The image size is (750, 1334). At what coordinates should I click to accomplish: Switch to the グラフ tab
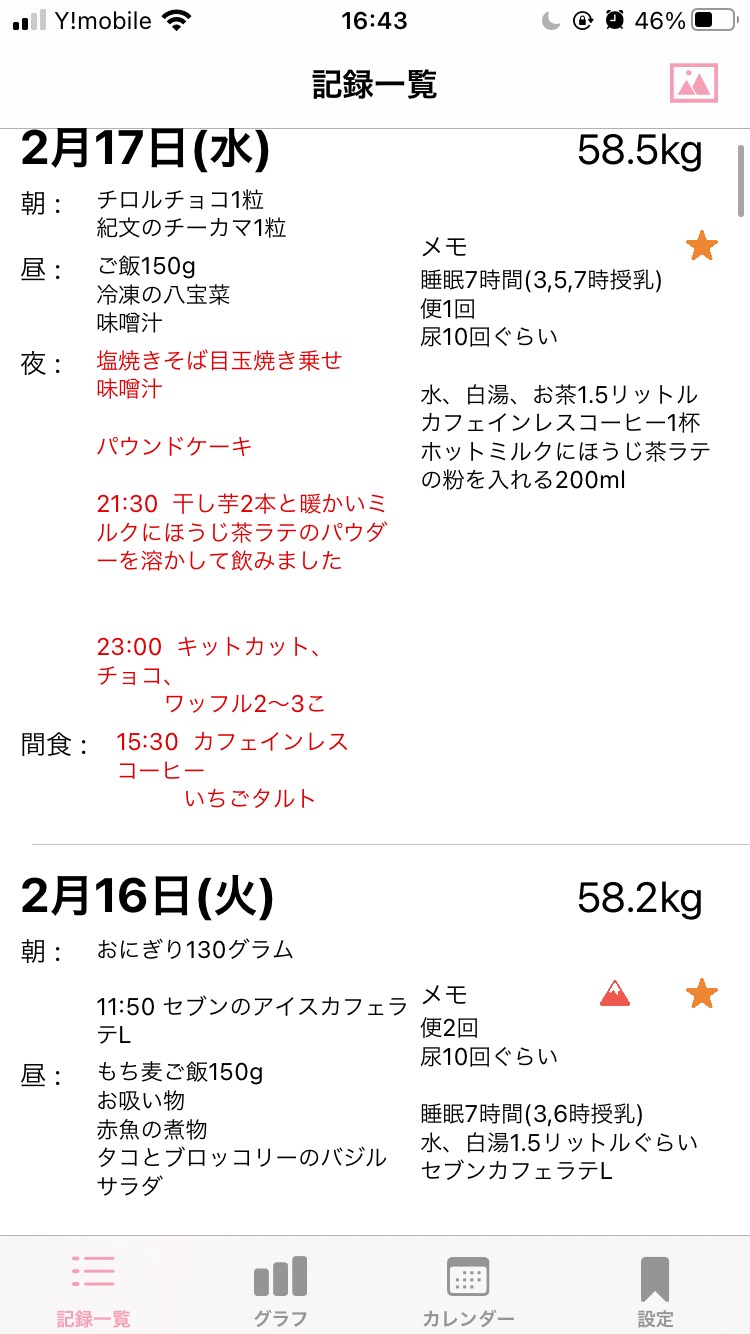[280, 1291]
